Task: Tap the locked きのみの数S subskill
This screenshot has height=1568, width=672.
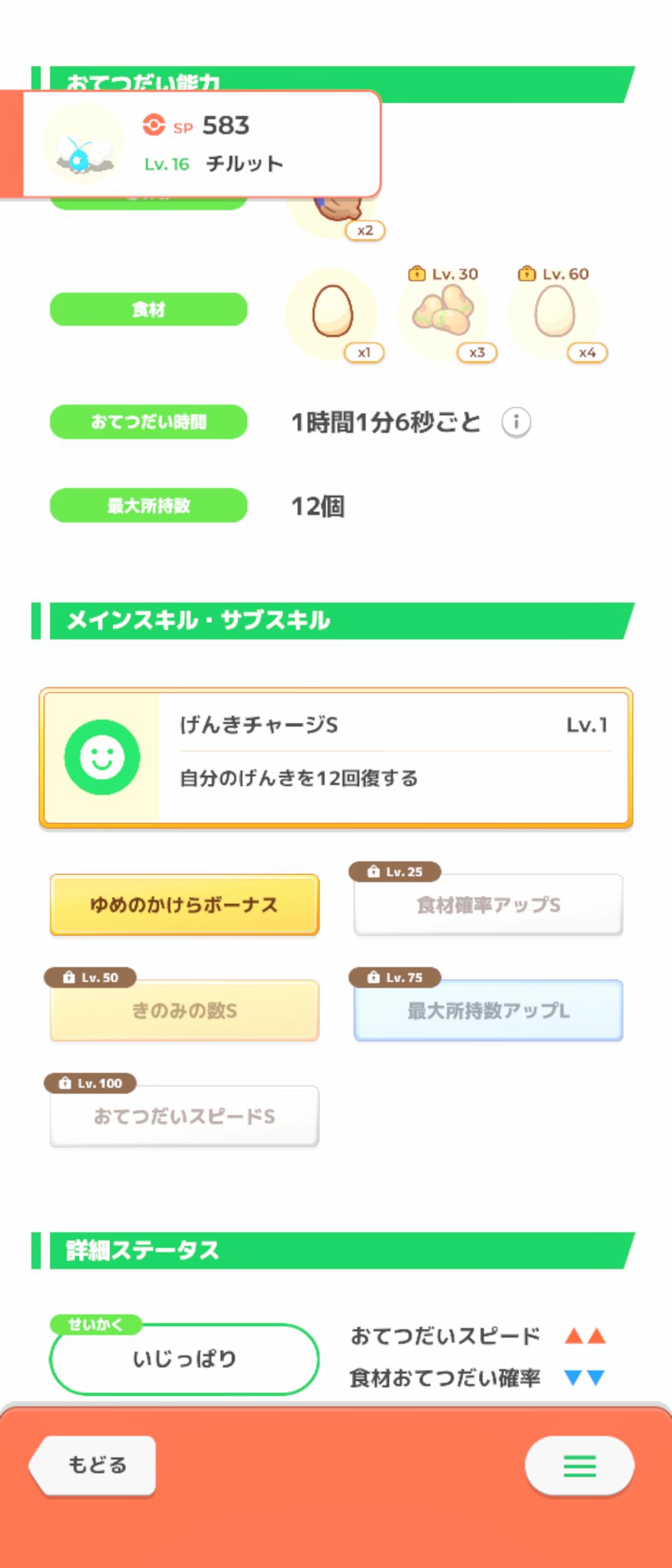Action: coord(184,1008)
